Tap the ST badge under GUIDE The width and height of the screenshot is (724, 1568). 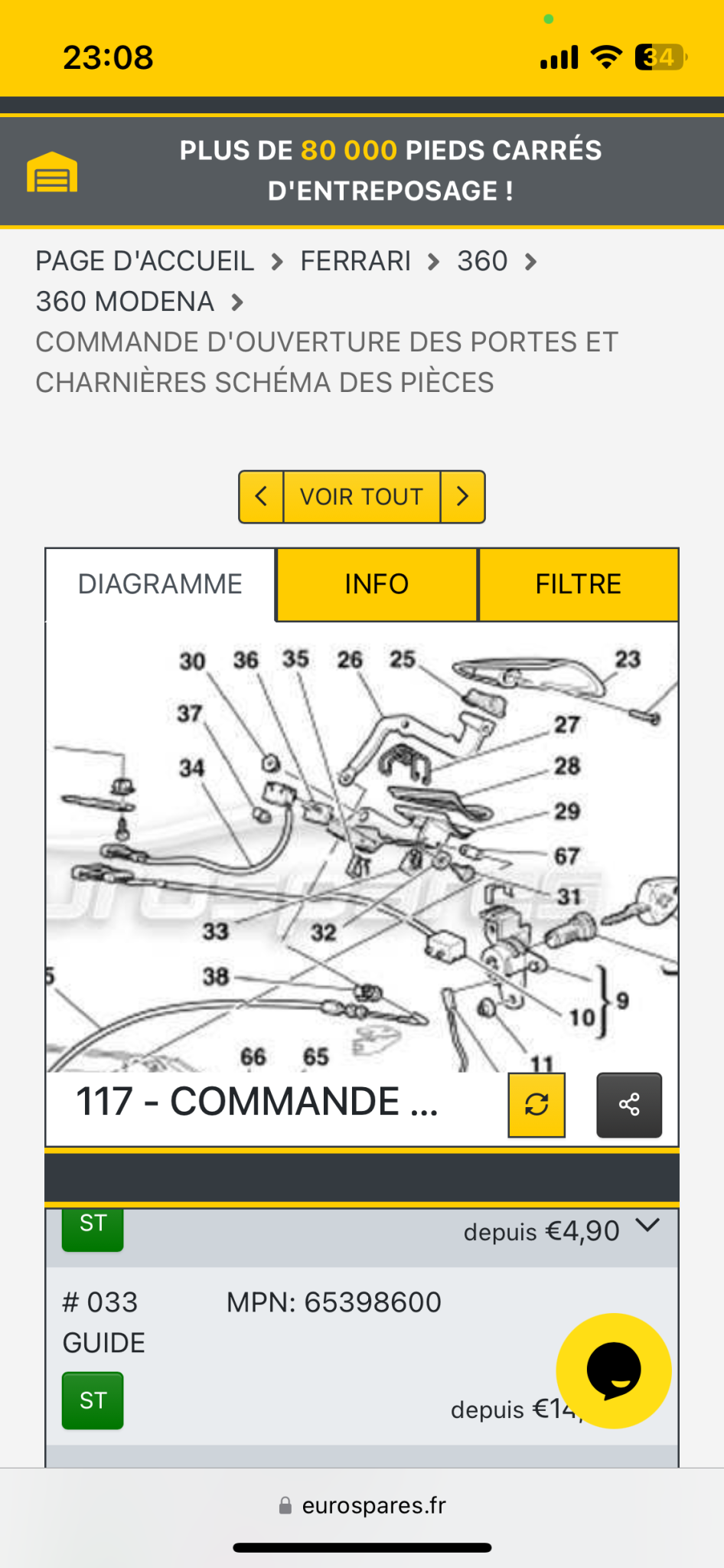(93, 1400)
